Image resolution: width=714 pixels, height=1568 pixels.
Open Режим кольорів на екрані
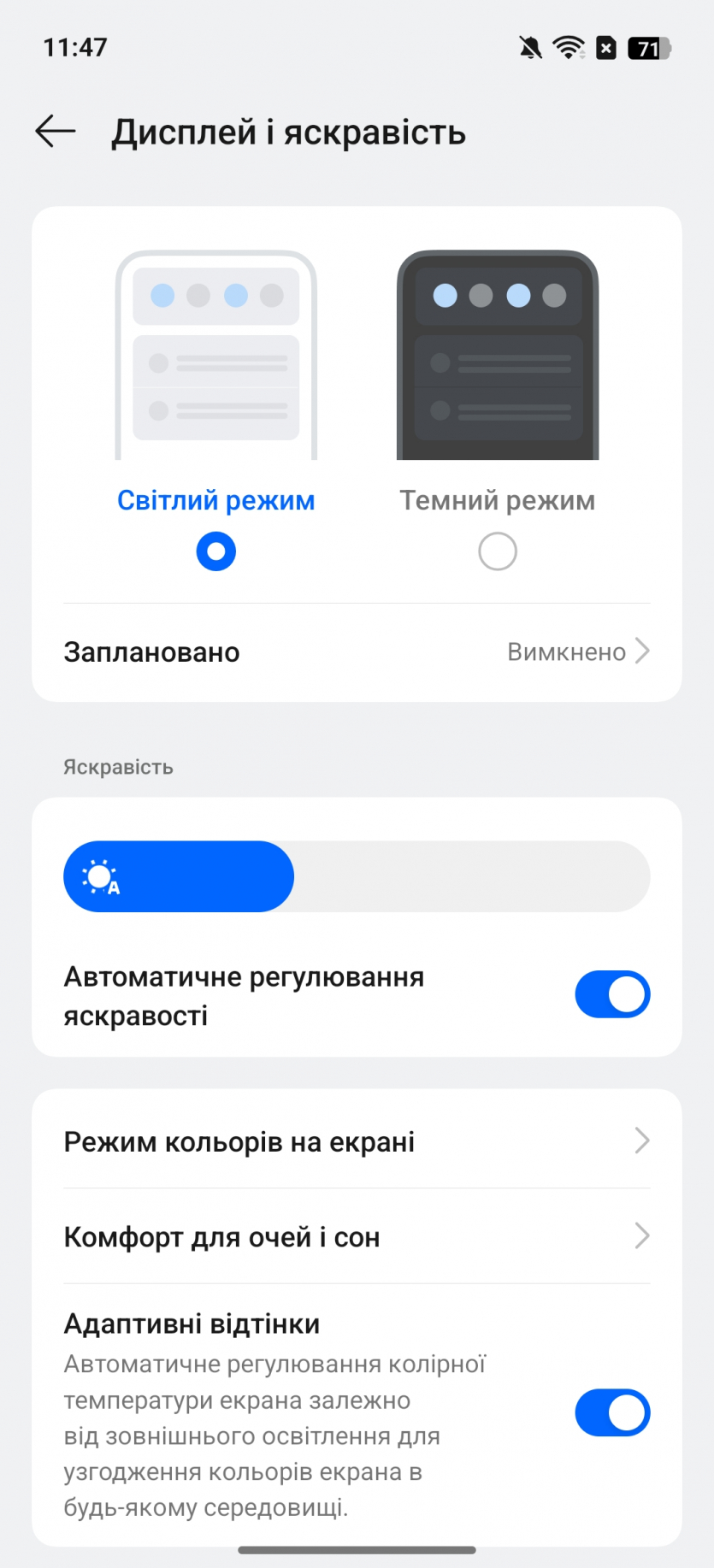point(357,1141)
